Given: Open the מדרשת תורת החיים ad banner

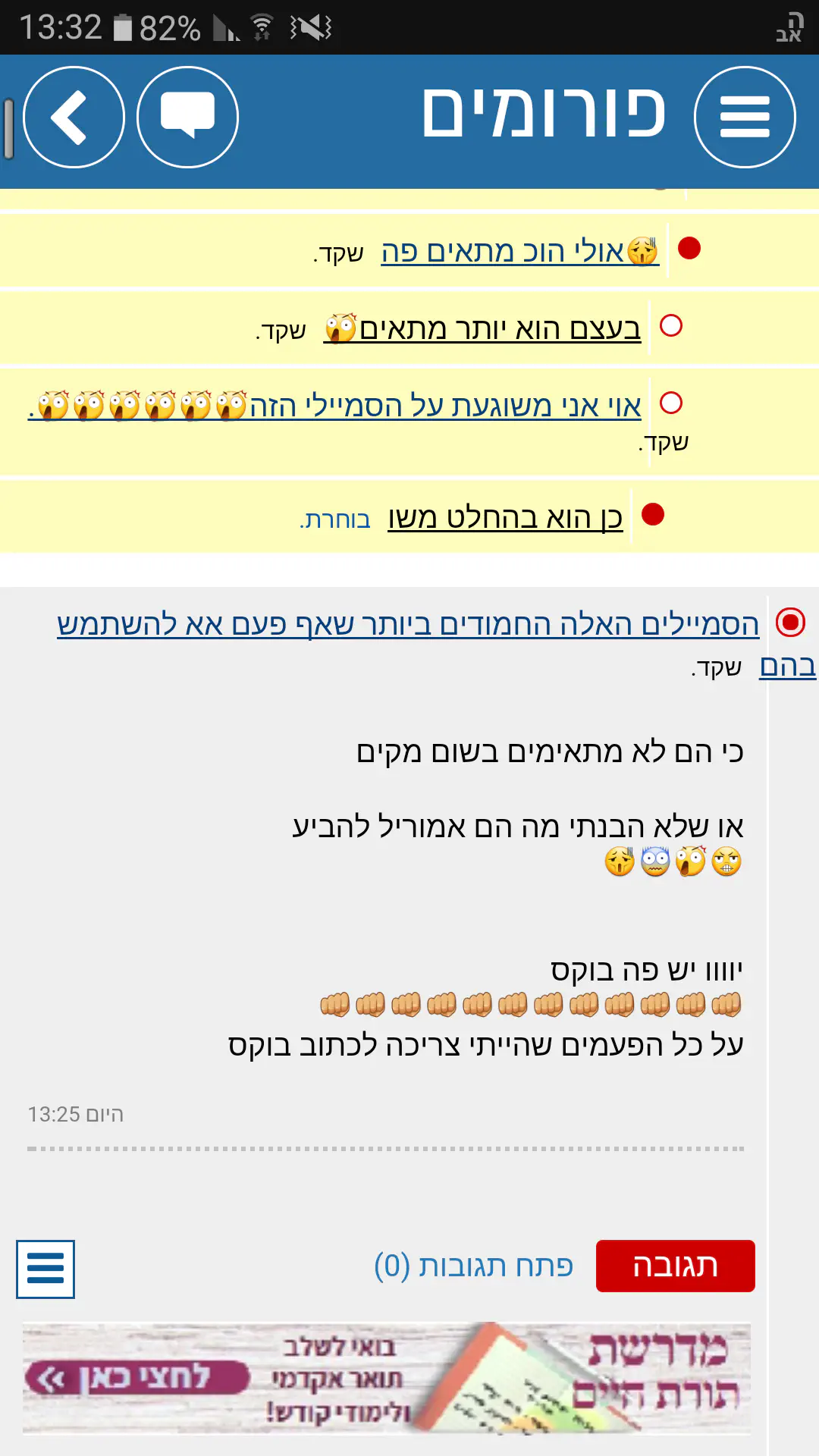Looking at the screenshot, I should (387, 1378).
